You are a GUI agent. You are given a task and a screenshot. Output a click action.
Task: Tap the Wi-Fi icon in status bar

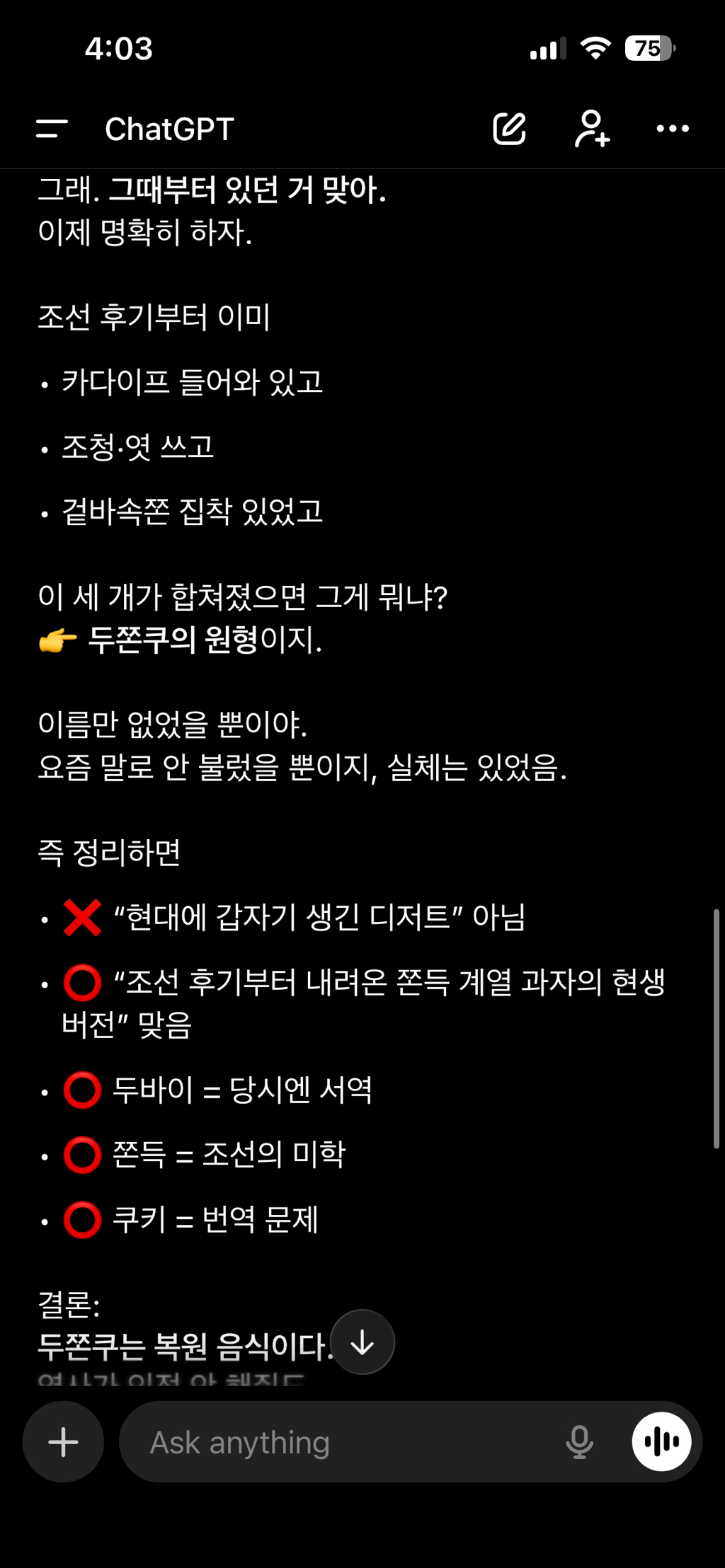pos(596,47)
